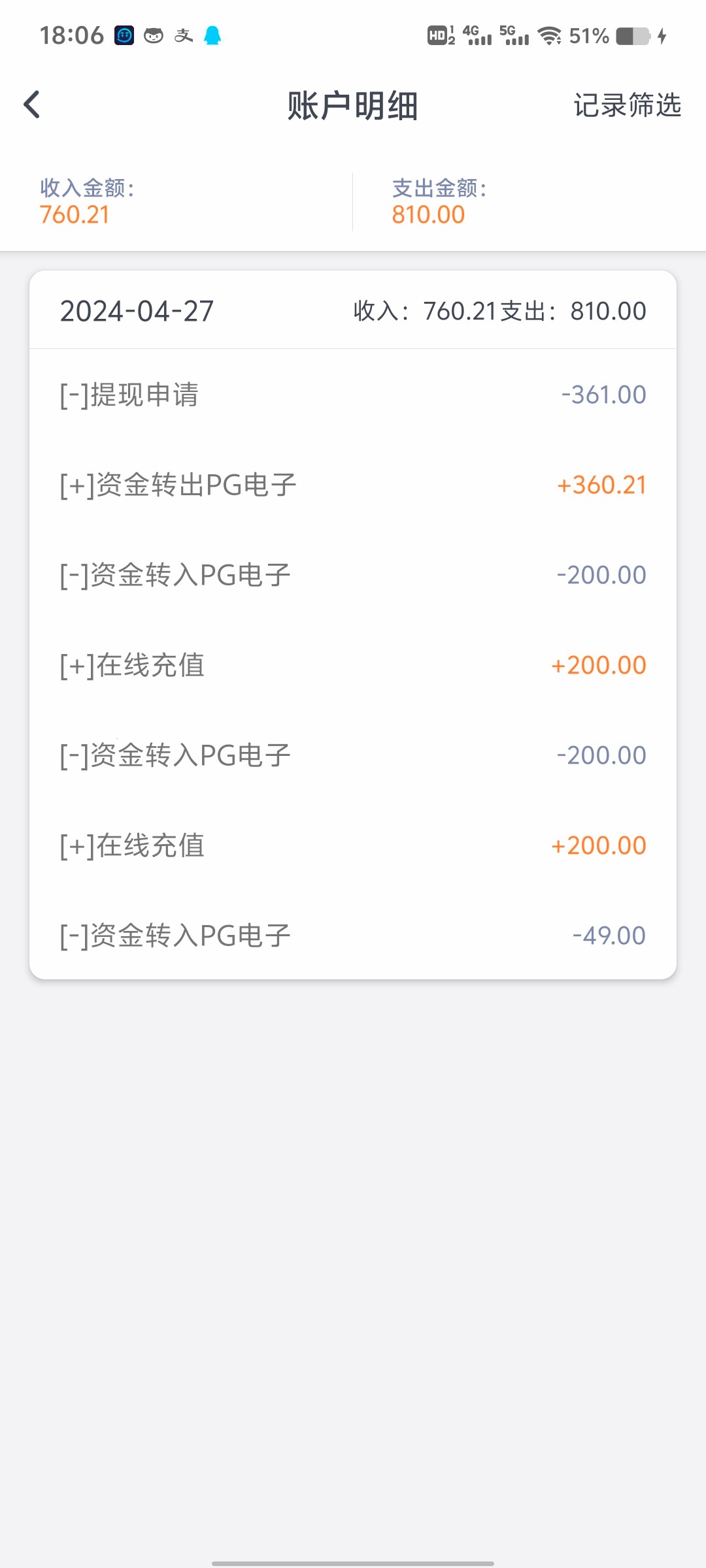Open the 记录筛选 record filter

[x=627, y=105]
